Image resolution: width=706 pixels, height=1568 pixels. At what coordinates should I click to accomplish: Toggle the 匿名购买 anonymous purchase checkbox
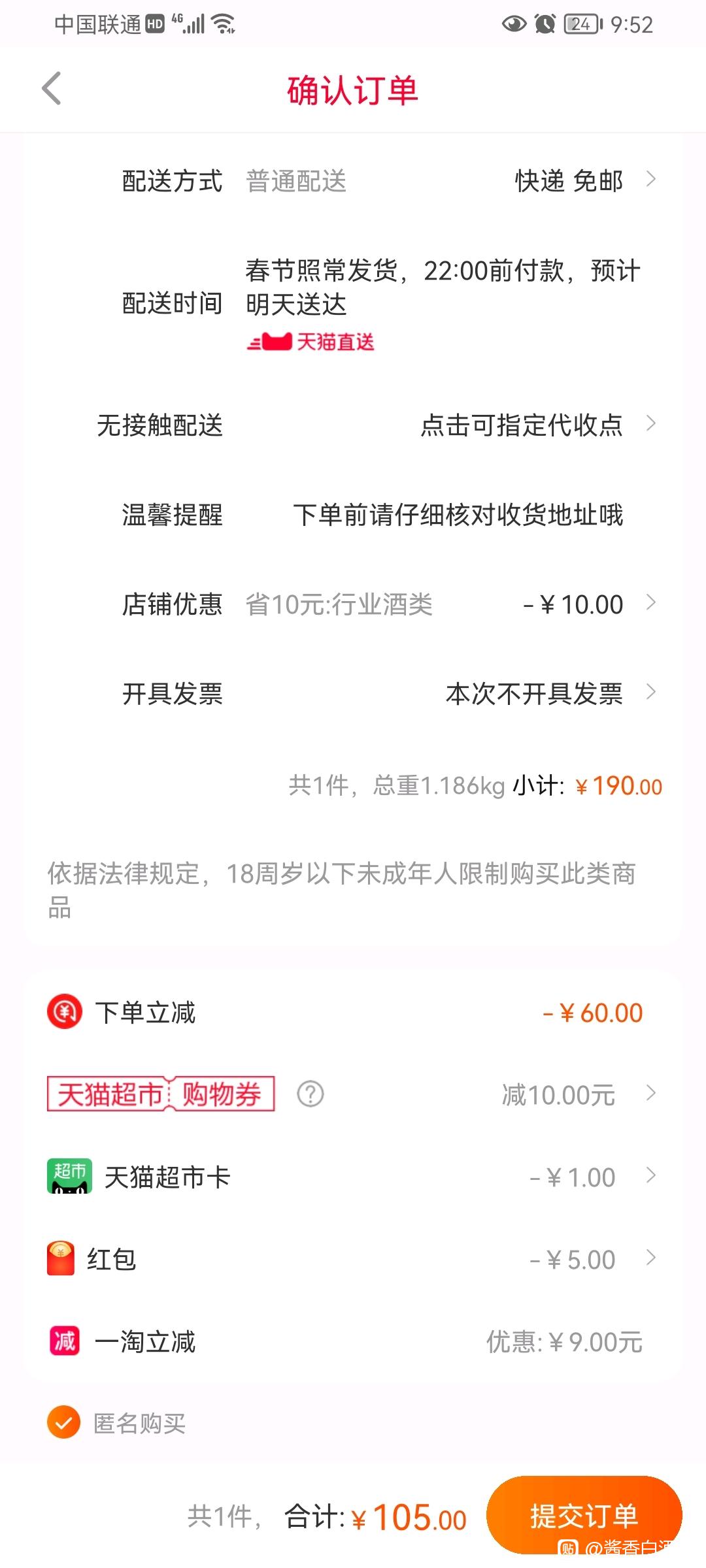(63, 1422)
